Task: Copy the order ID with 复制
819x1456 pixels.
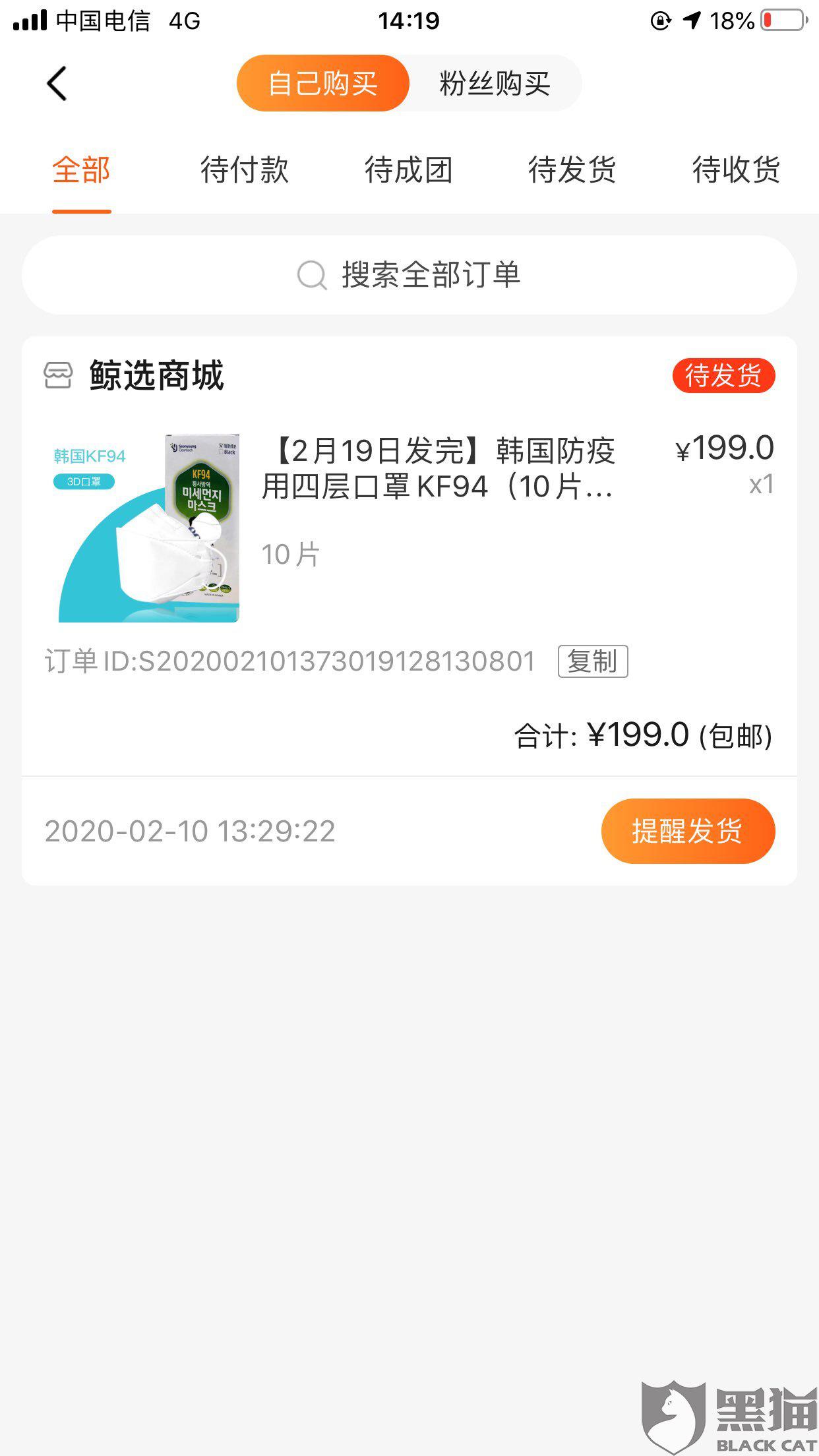Action: (x=592, y=661)
